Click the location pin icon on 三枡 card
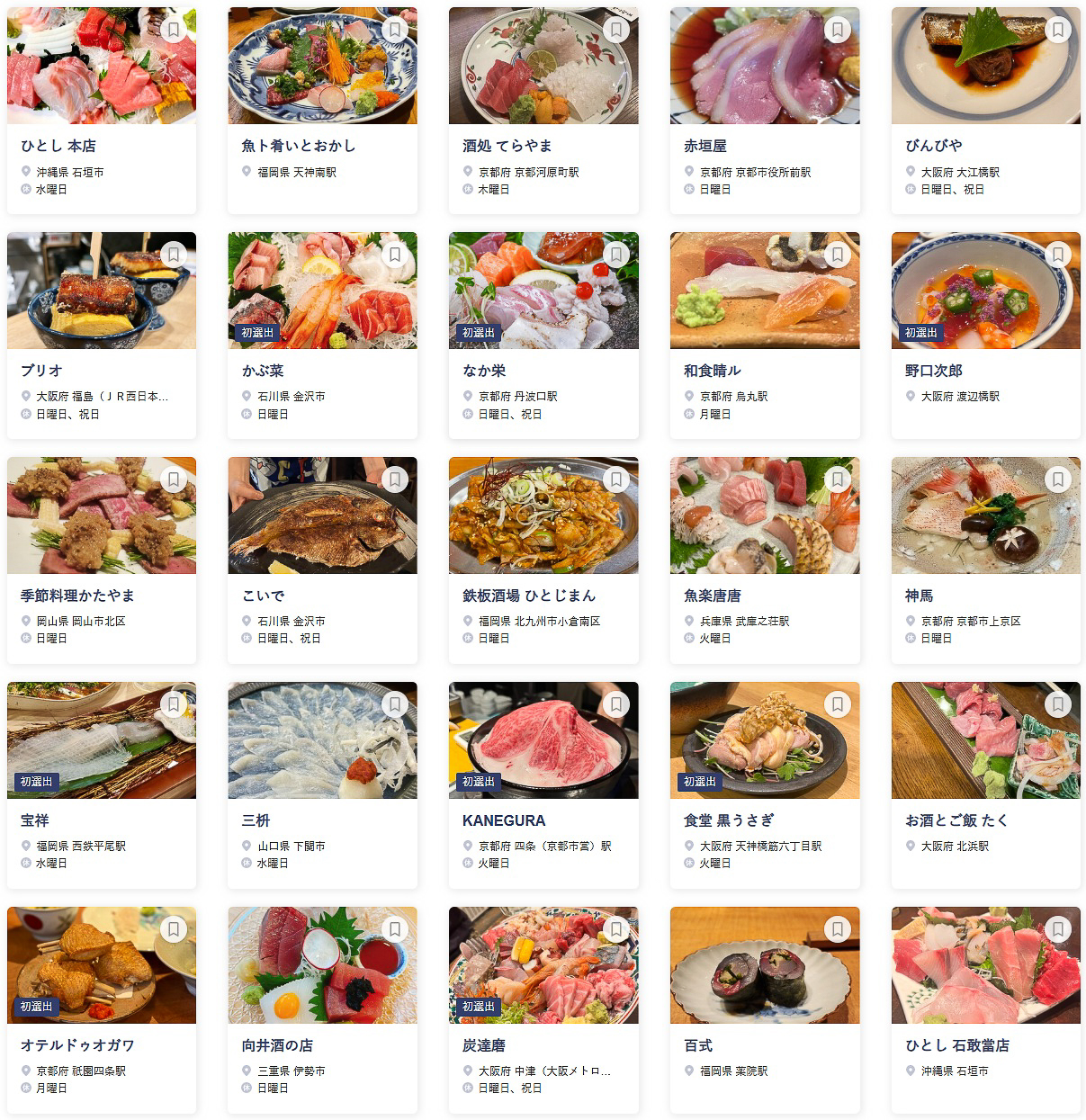The image size is (1086, 1120). 246,846
